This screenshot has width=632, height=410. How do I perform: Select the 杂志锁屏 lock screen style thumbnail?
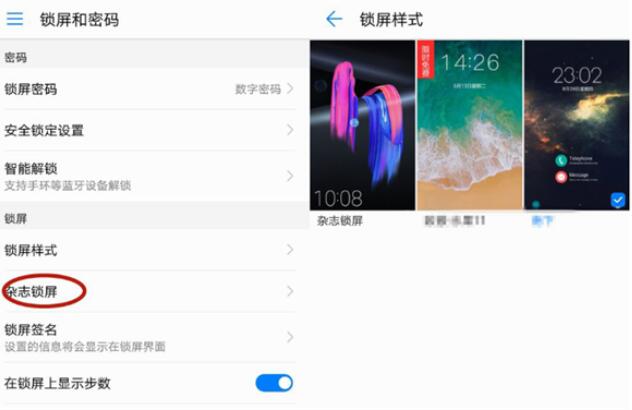361,125
